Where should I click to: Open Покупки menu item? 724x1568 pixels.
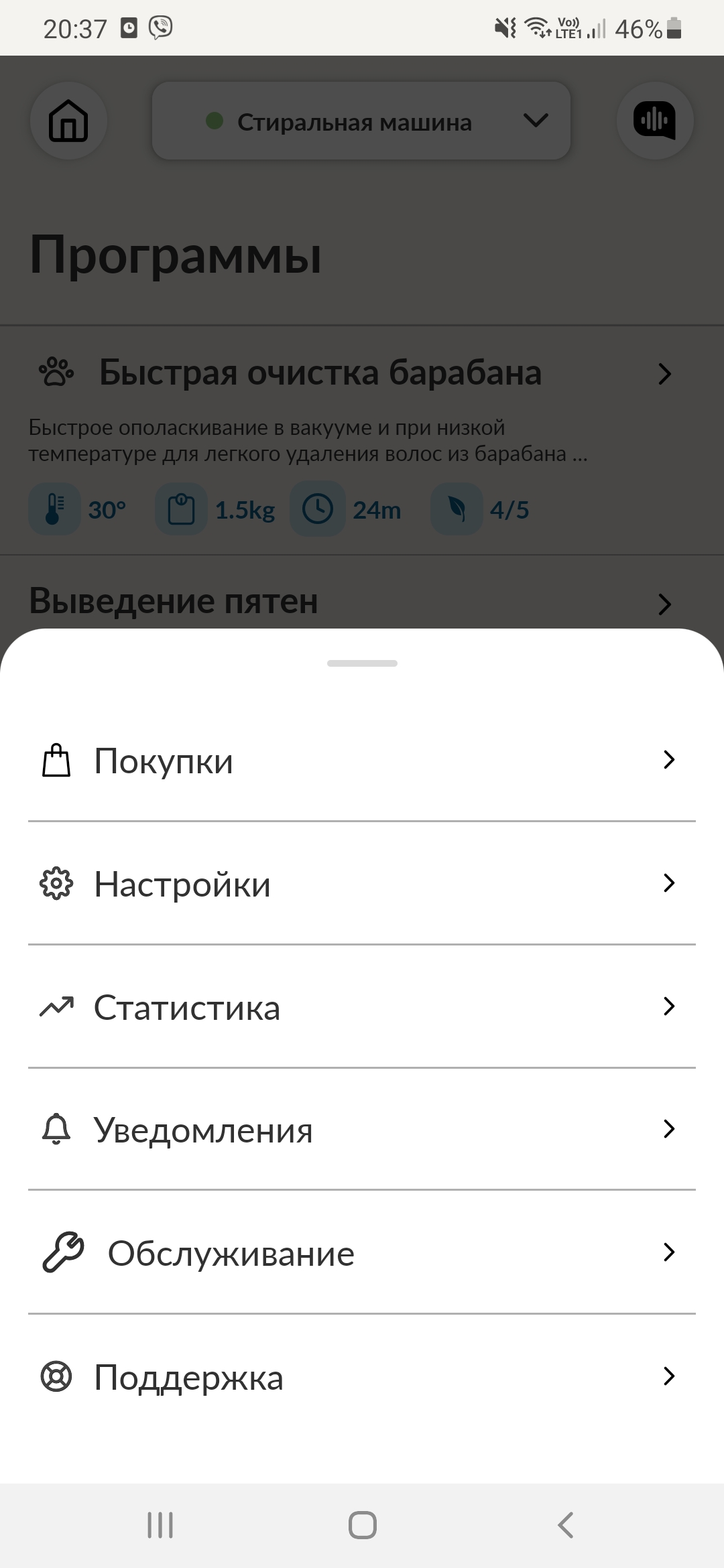(x=362, y=761)
